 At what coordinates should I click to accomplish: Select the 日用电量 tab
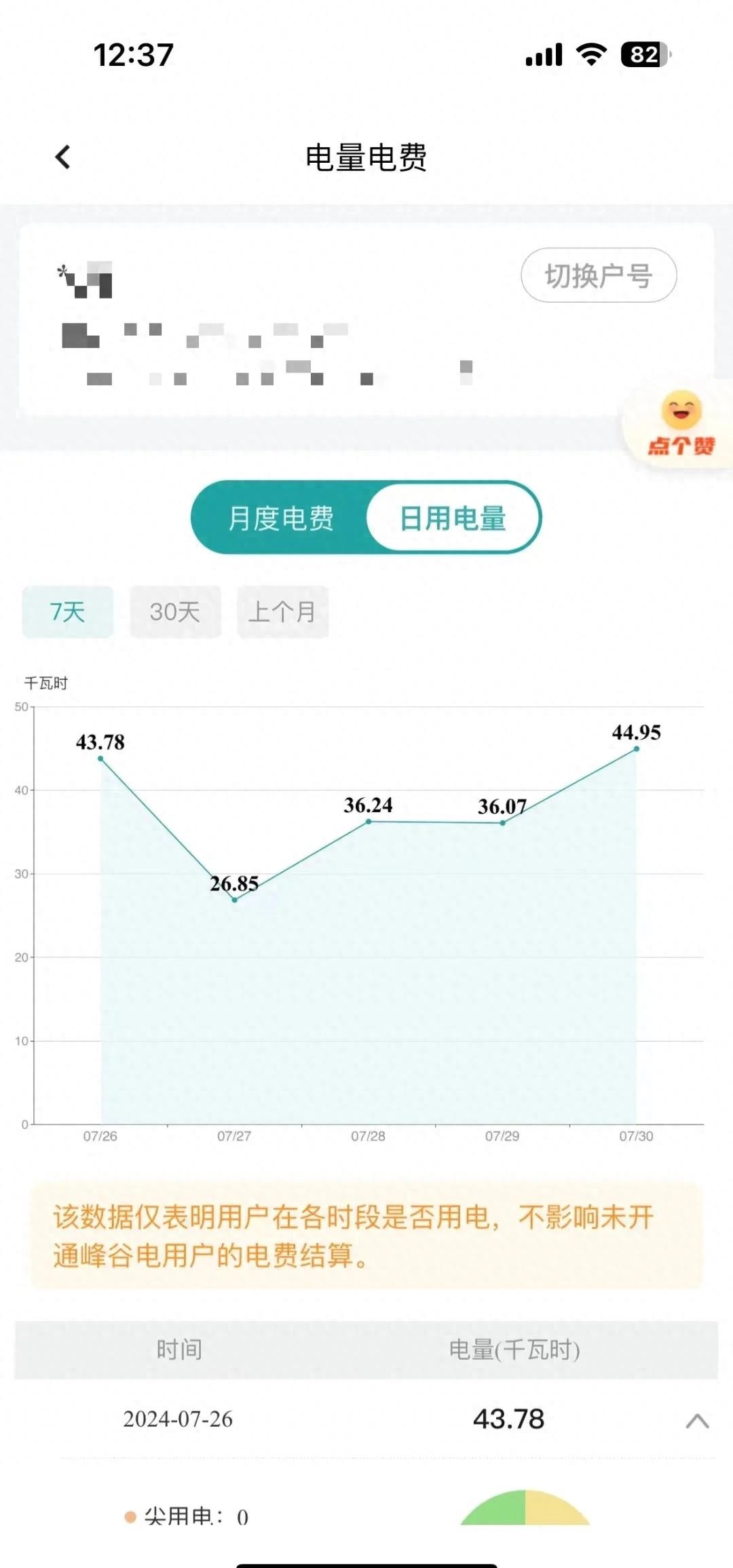tap(453, 518)
